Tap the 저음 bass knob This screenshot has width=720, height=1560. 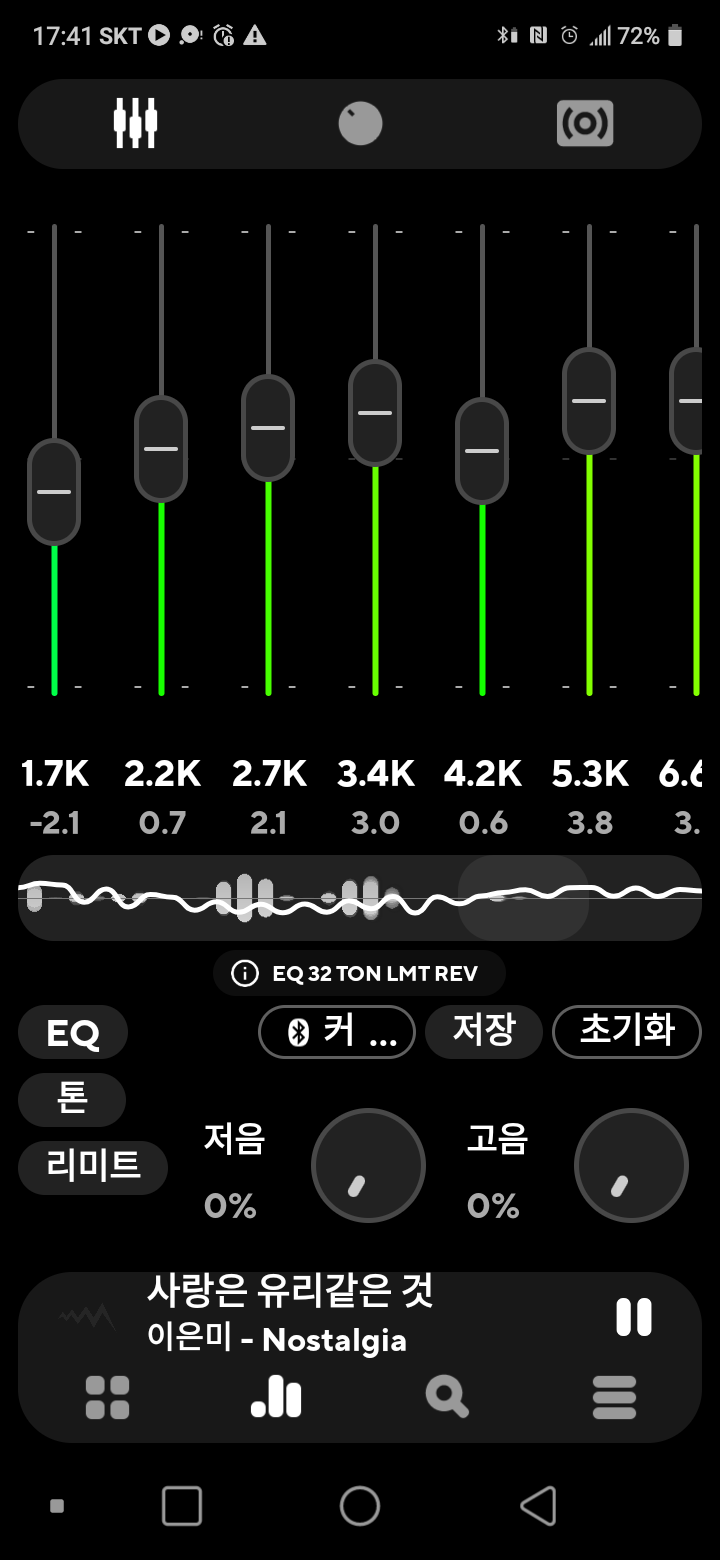pos(368,1165)
